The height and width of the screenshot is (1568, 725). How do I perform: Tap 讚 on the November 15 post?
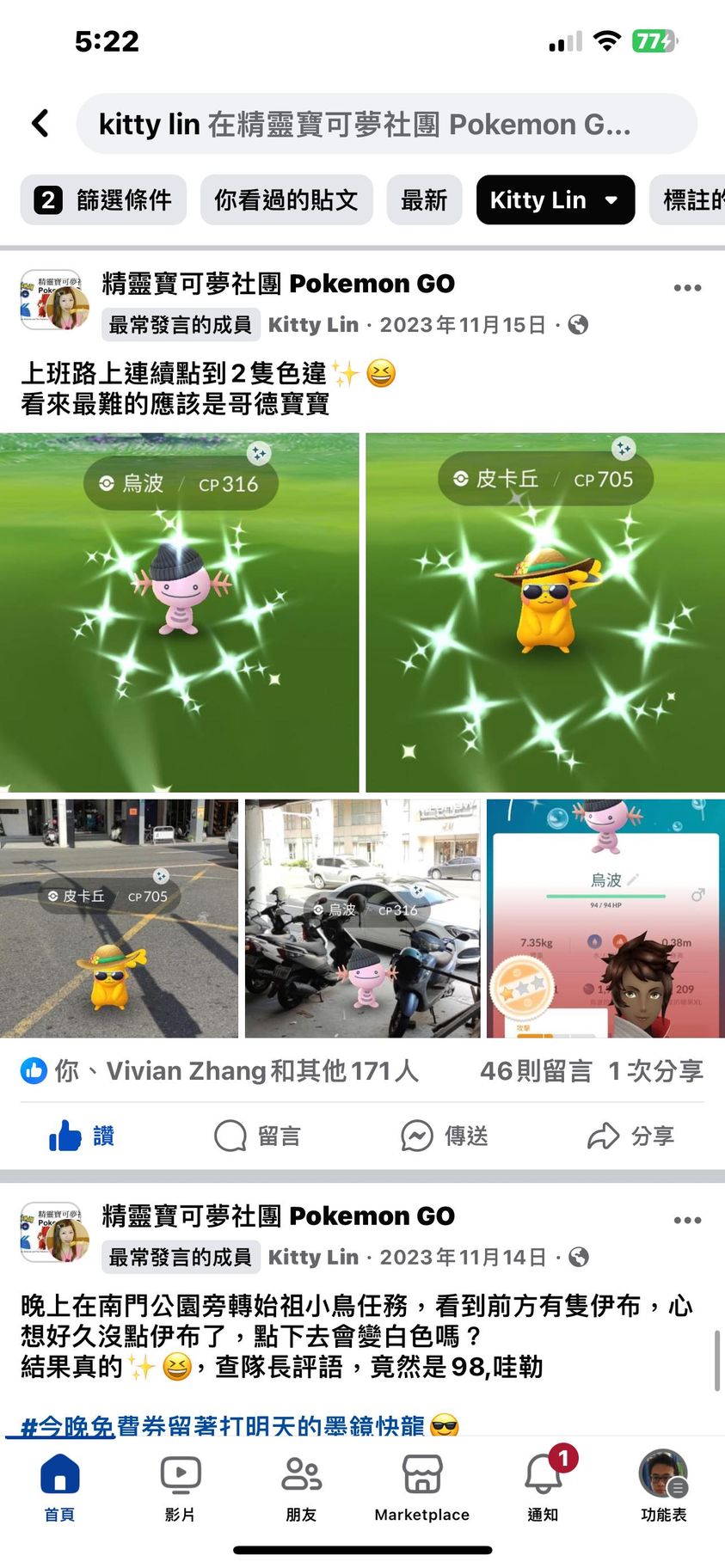click(83, 1136)
